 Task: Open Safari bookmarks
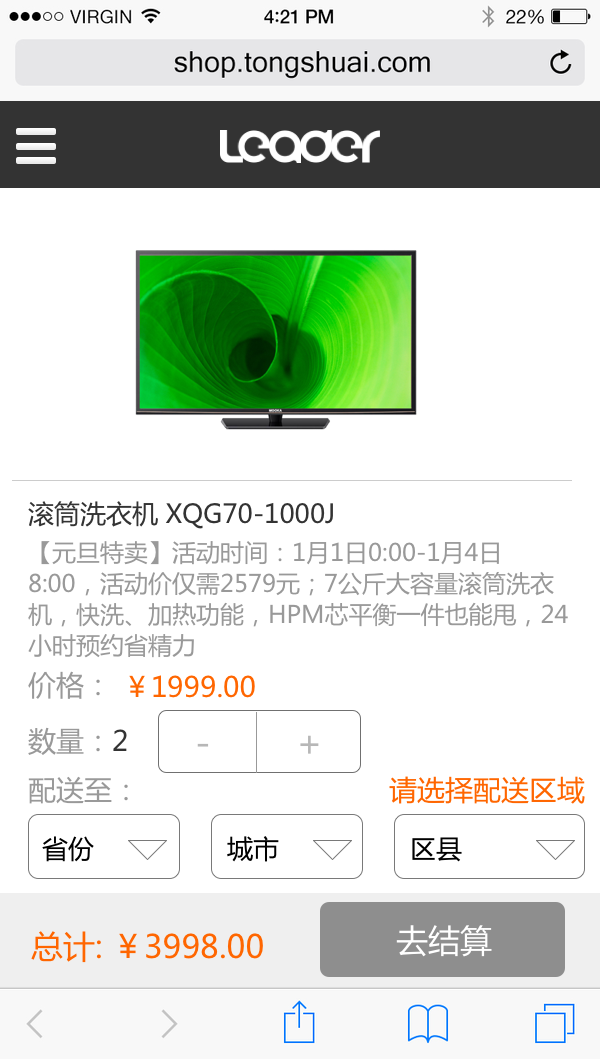pos(428,1024)
